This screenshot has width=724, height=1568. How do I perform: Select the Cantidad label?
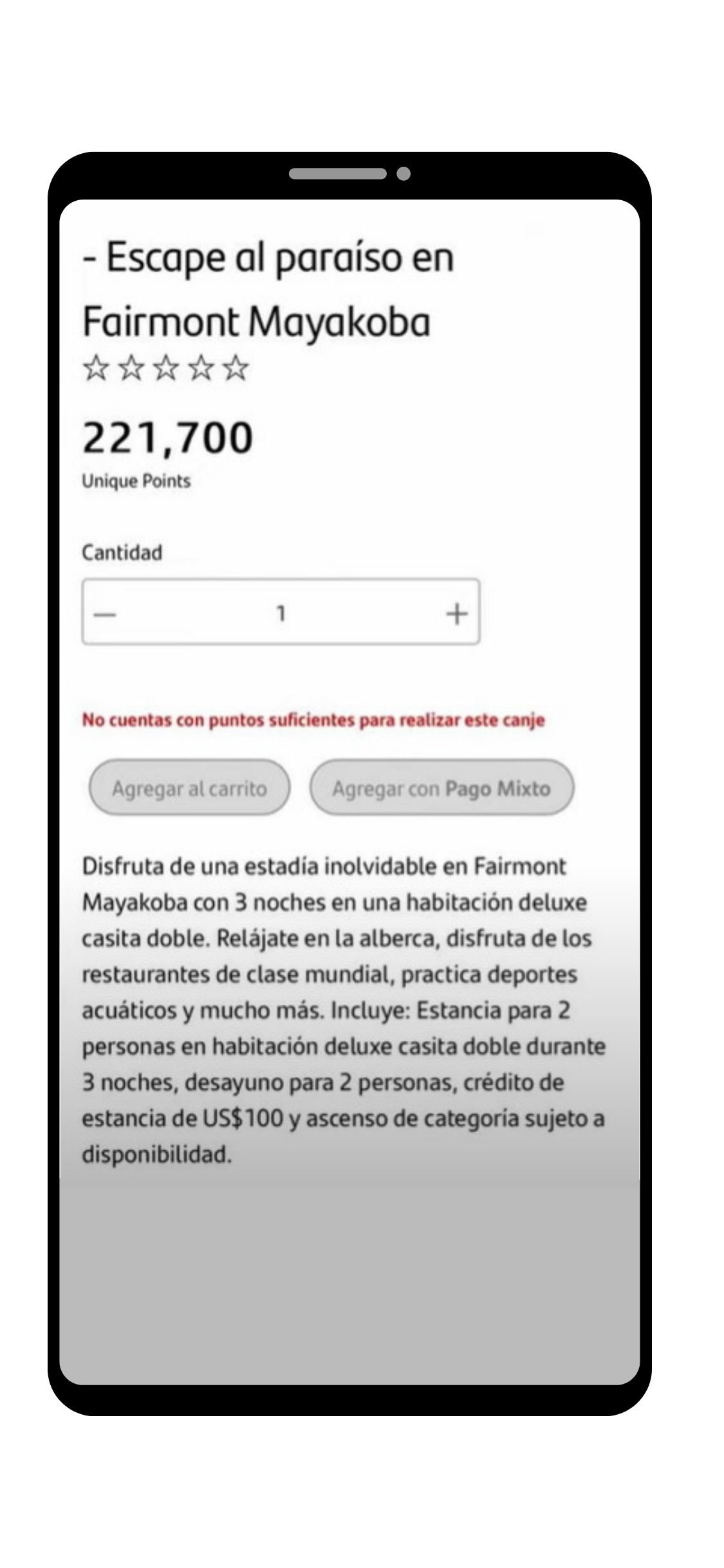[x=122, y=552]
